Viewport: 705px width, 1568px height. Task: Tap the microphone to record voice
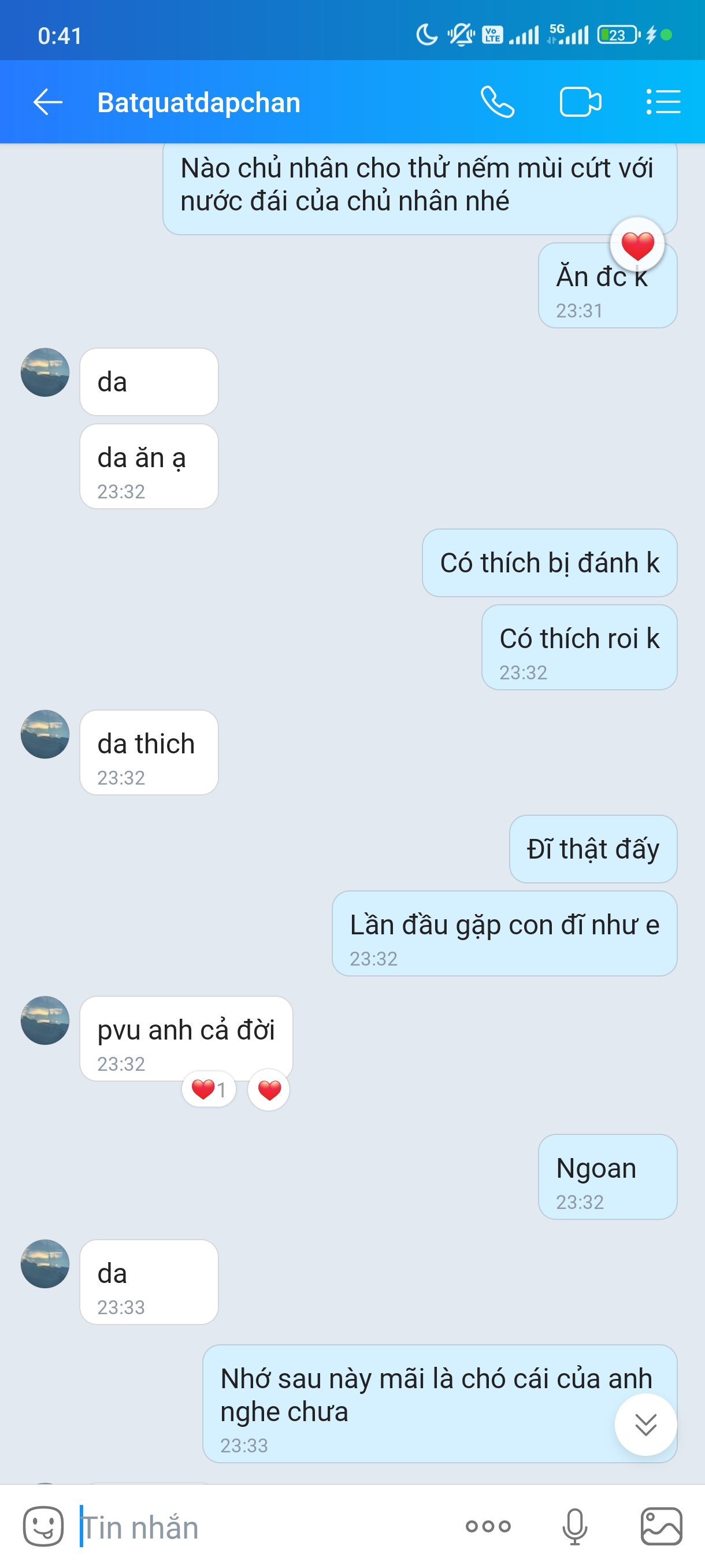tap(574, 1526)
